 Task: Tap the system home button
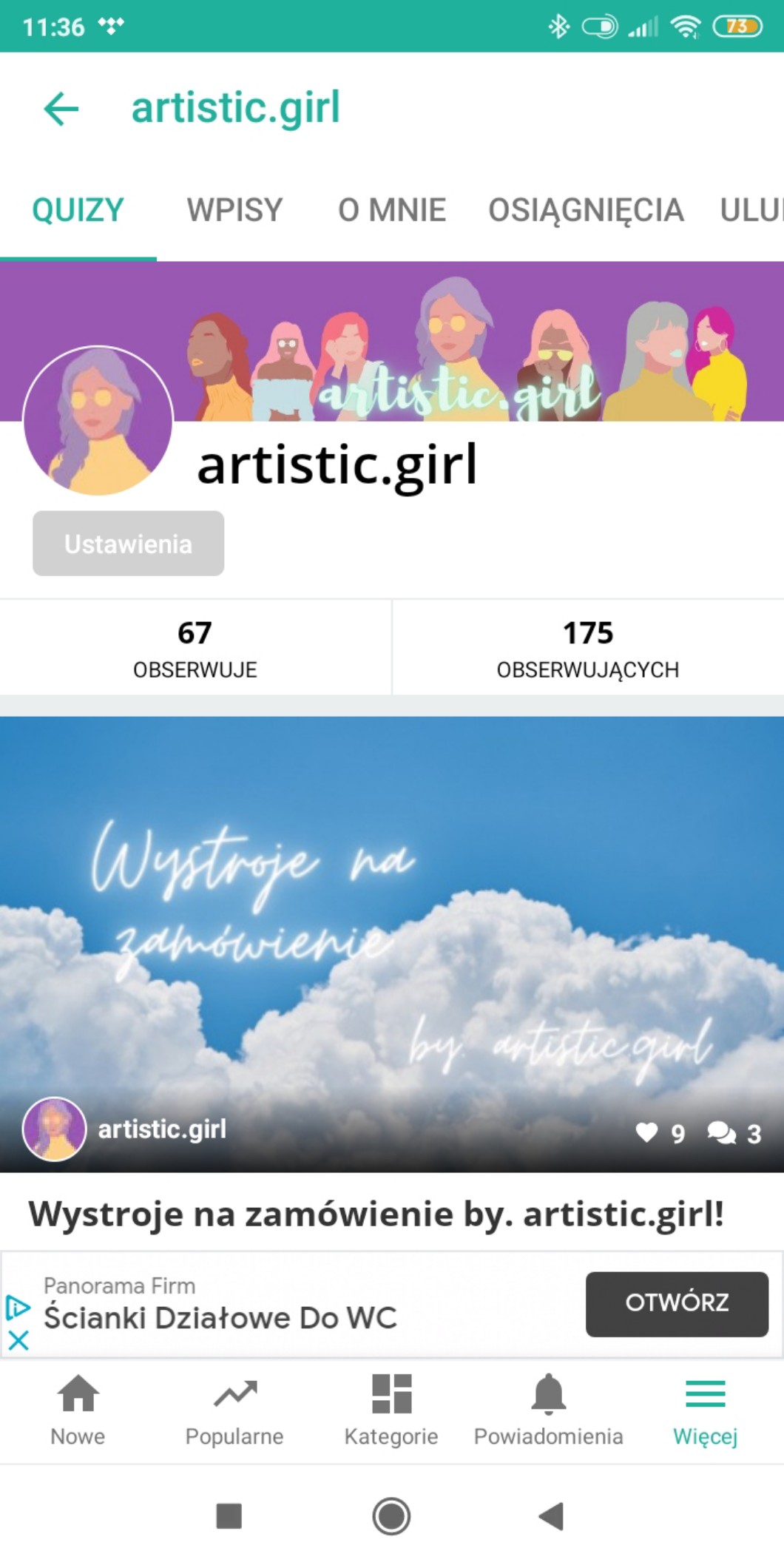click(x=391, y=1516)
